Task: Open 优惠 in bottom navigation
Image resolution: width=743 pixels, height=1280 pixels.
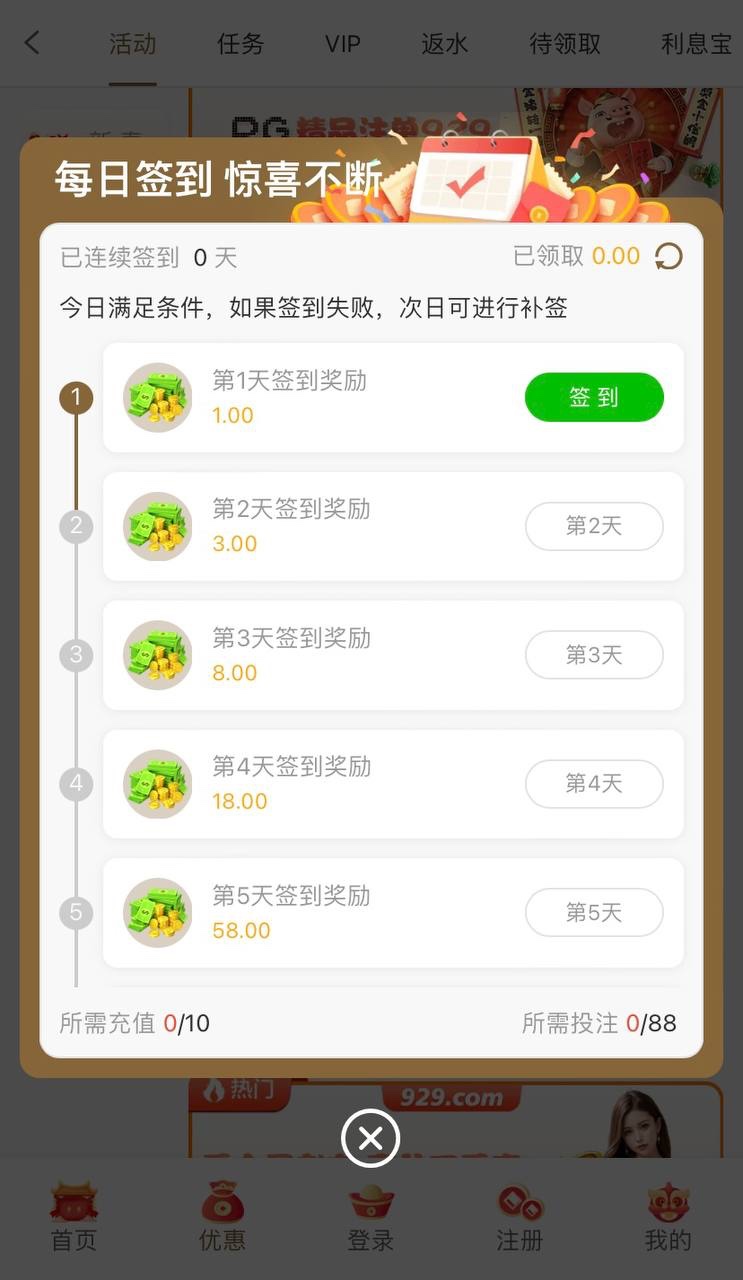Action: [222, 1217]
